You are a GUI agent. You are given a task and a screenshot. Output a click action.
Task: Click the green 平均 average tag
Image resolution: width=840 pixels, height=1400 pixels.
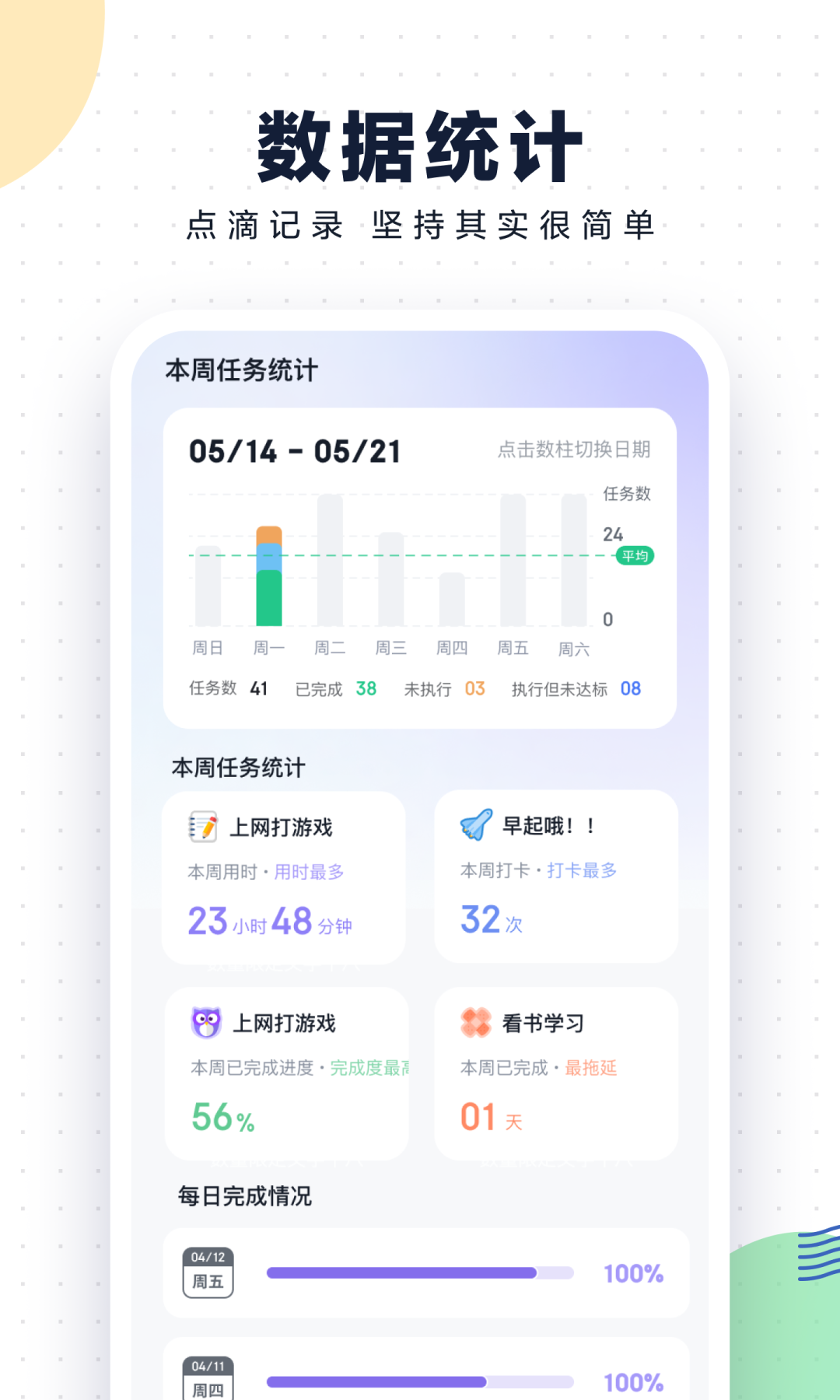[x=634, y=555]
